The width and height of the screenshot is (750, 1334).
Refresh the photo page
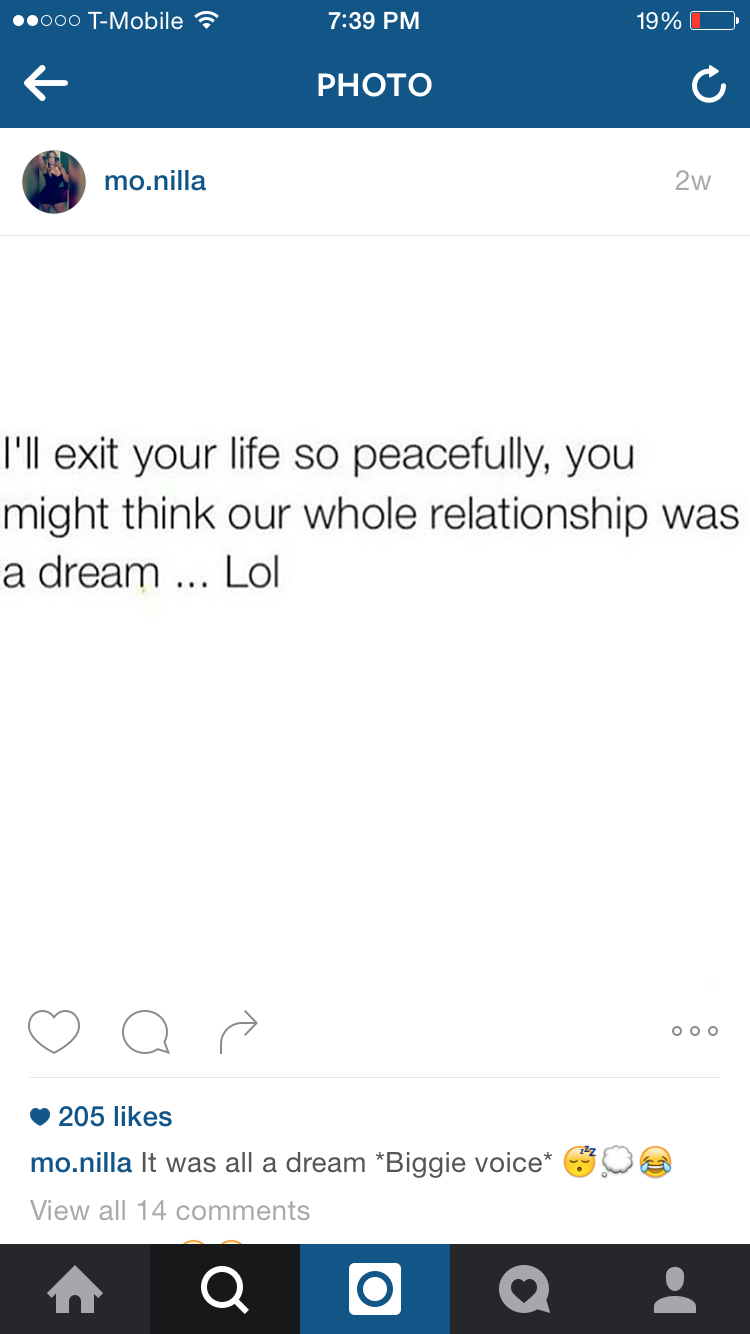708,86
